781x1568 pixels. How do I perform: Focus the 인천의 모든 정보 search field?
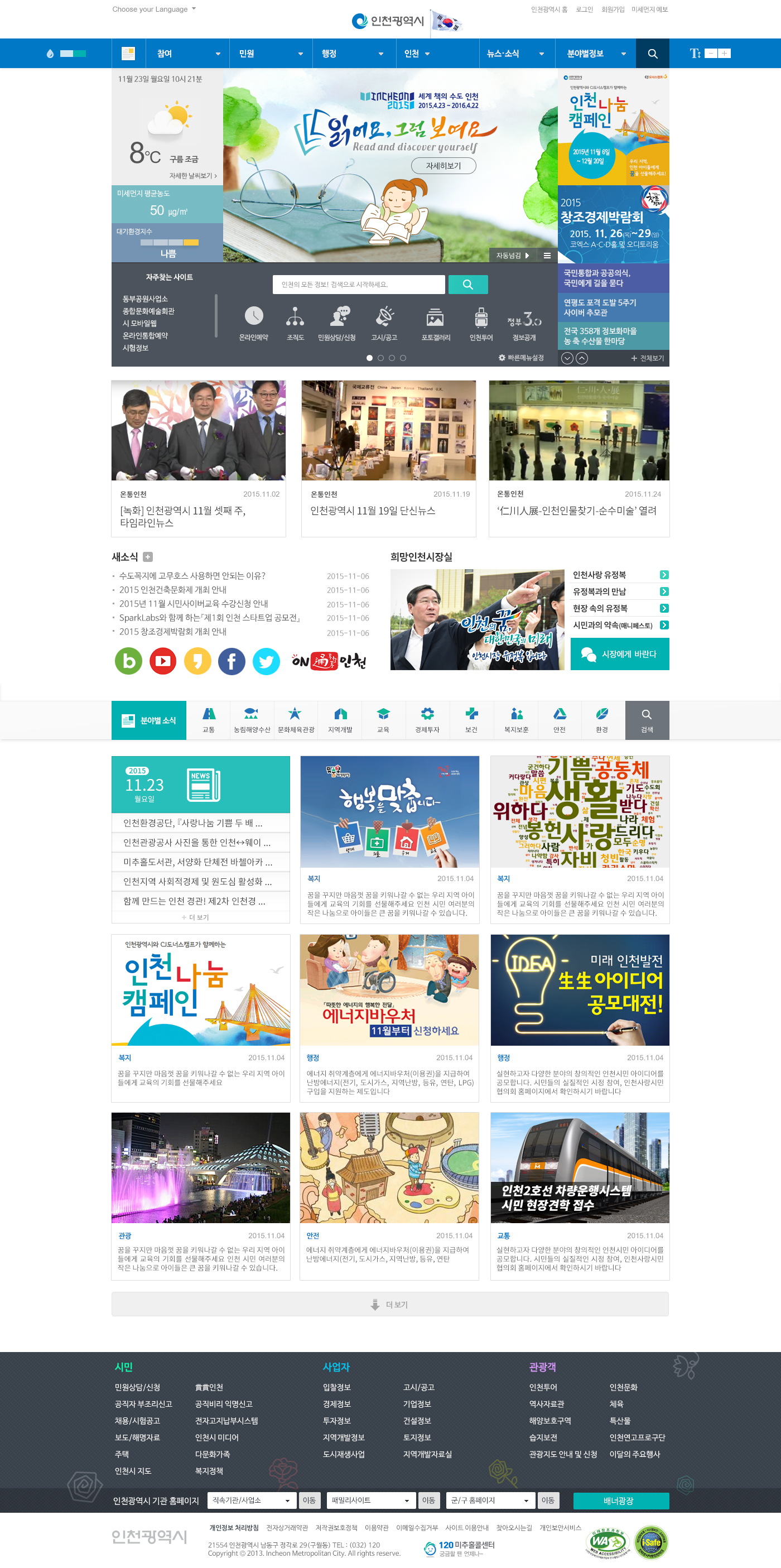pos(359,284)
